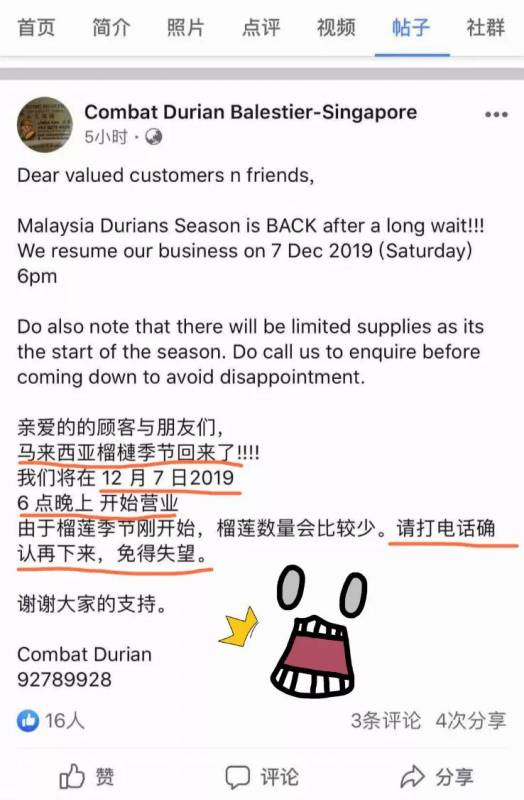
Task: Like the post with 赞 button
Action: pyautogui.click(x=87, y=777)
